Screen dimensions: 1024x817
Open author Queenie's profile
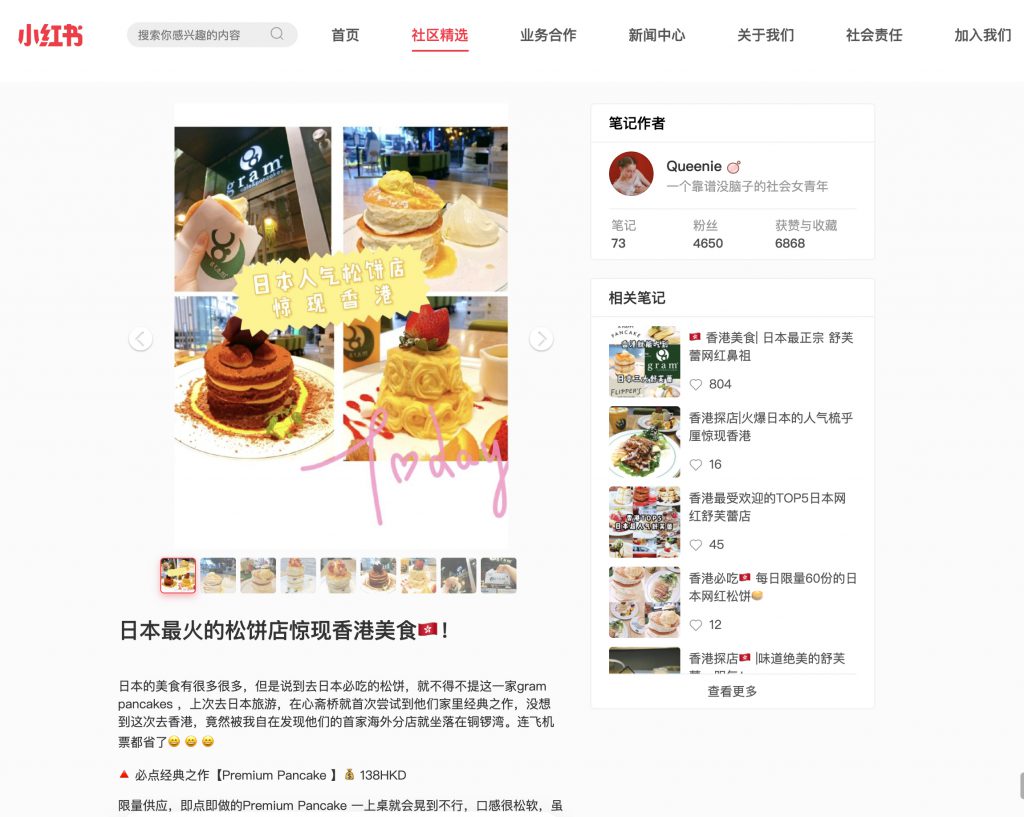point(694,166)
